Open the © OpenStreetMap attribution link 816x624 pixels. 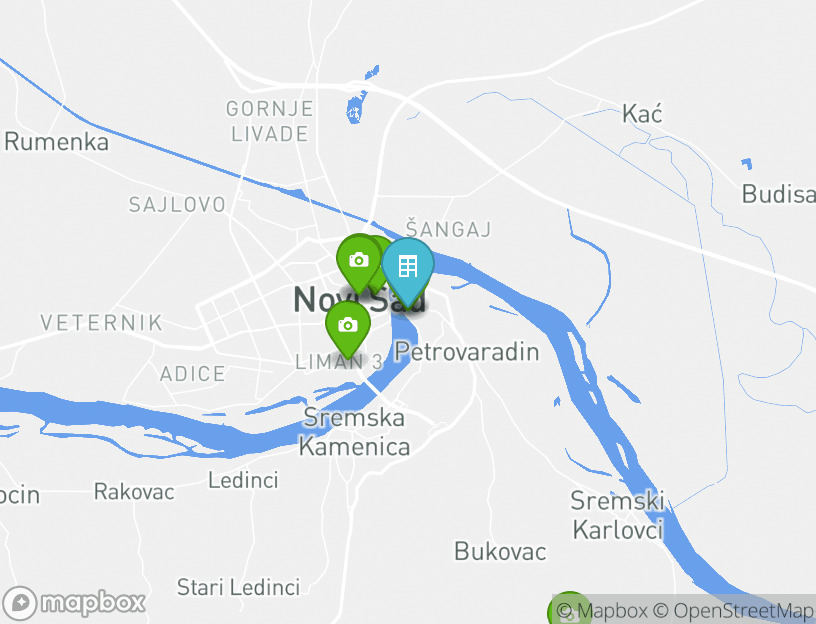(x=733, y=610)
